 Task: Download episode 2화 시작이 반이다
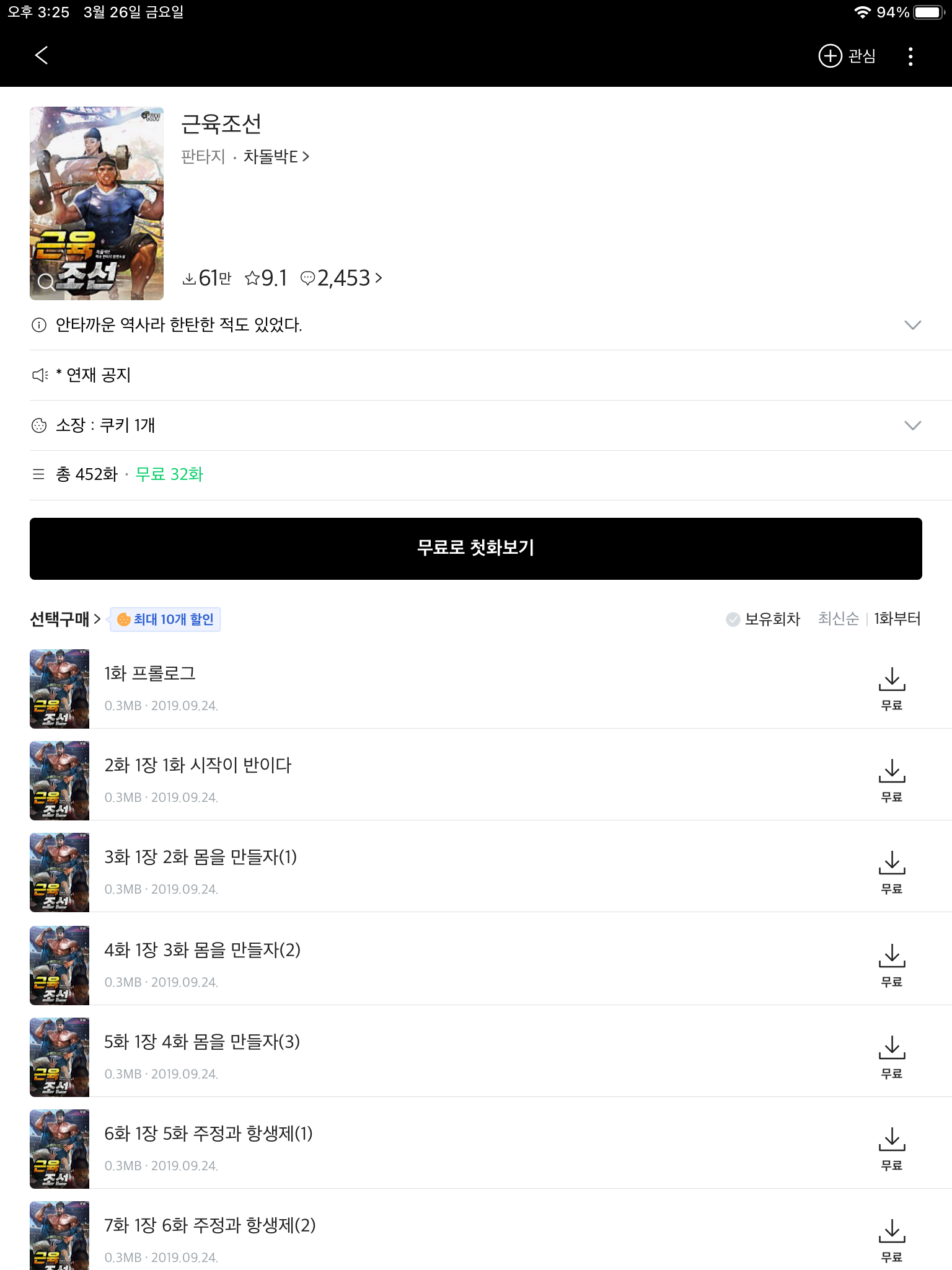click(x=891, y=779)
